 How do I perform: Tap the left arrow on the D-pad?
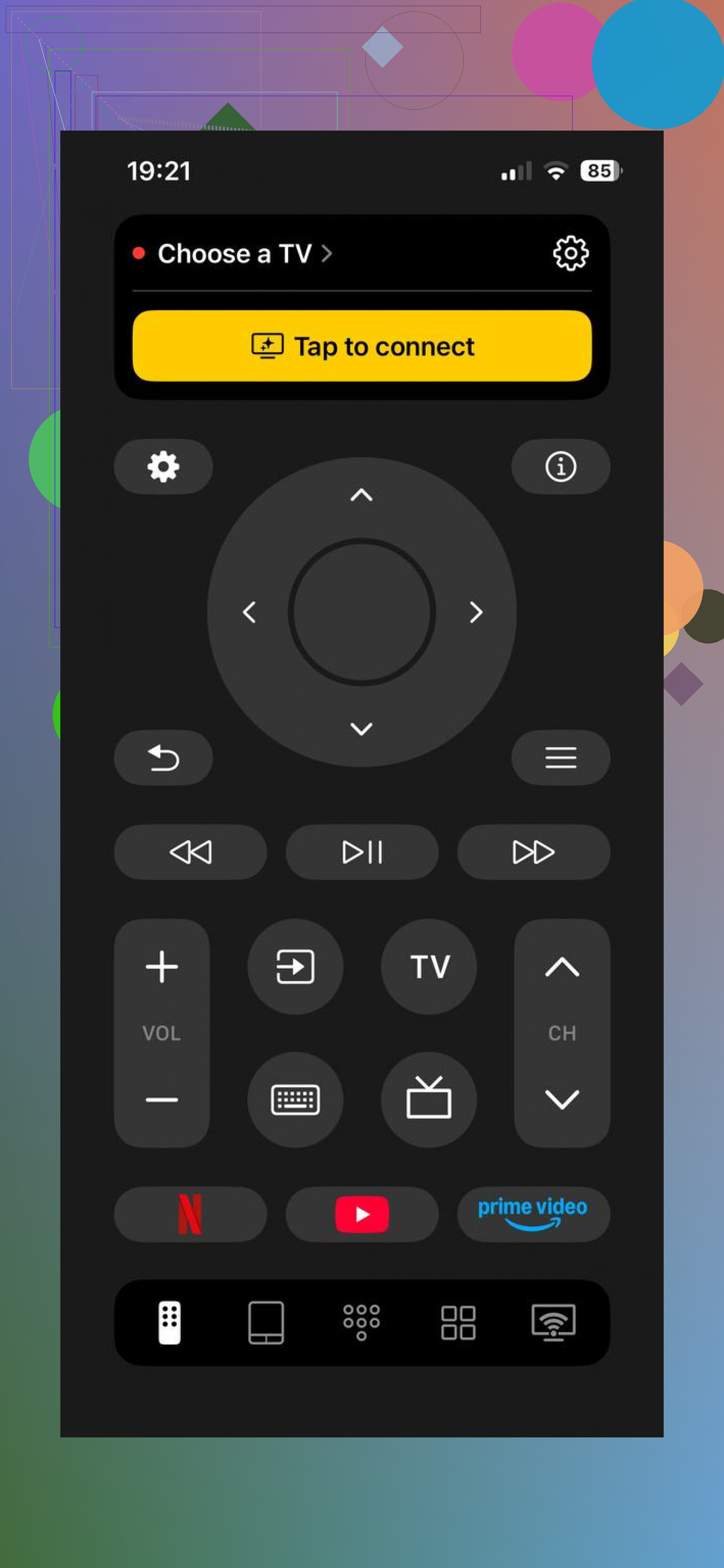tap(249, 612)
